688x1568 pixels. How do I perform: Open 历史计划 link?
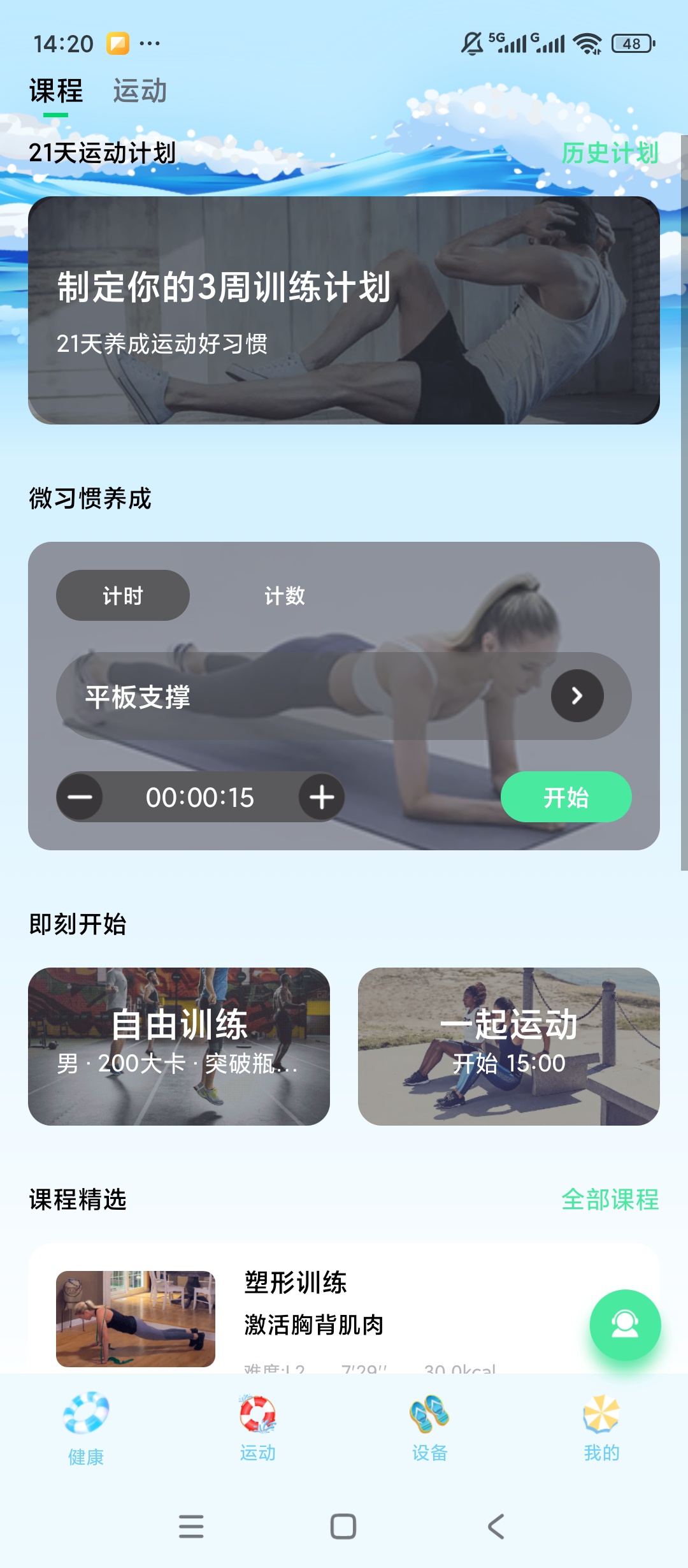click(610, 153)
